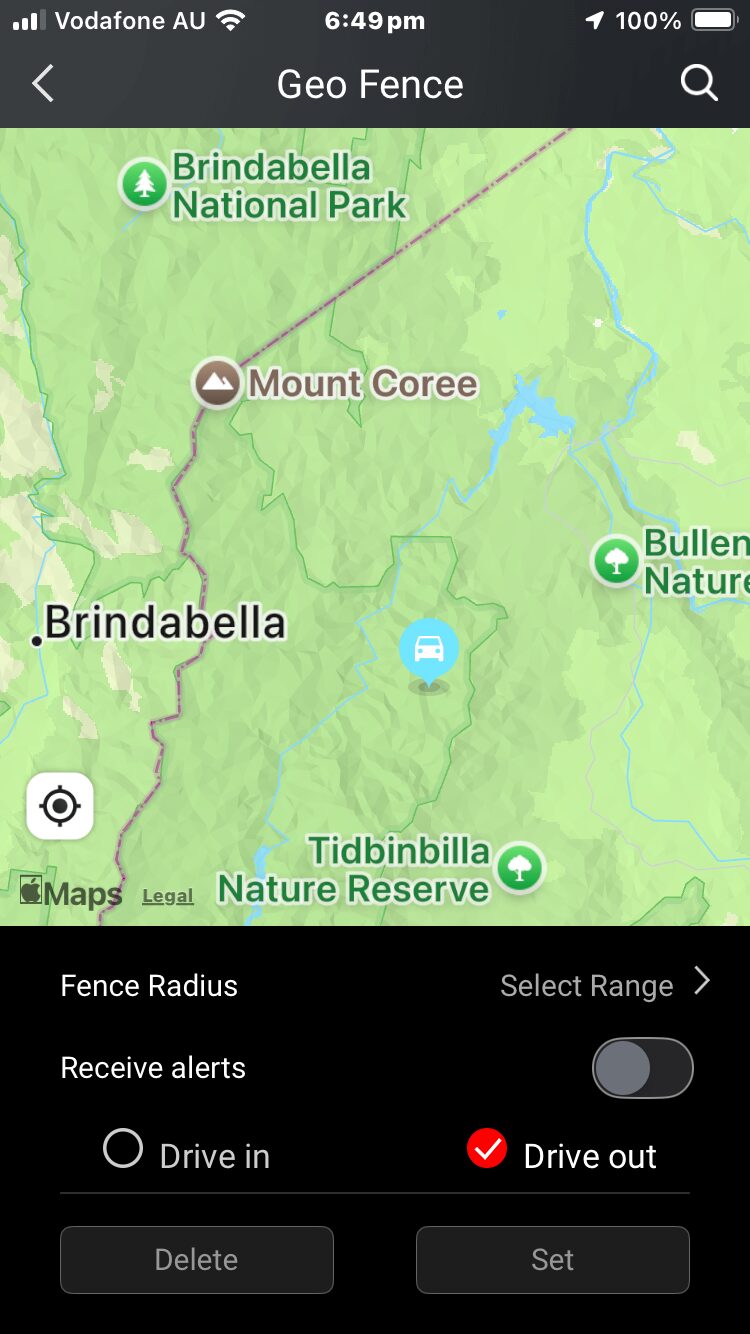Image resolution: width=750 pixels, height=1334 pixels.
Task: Open the search magnifier icon
Action: pyautogui.click(x=699, y=84)
